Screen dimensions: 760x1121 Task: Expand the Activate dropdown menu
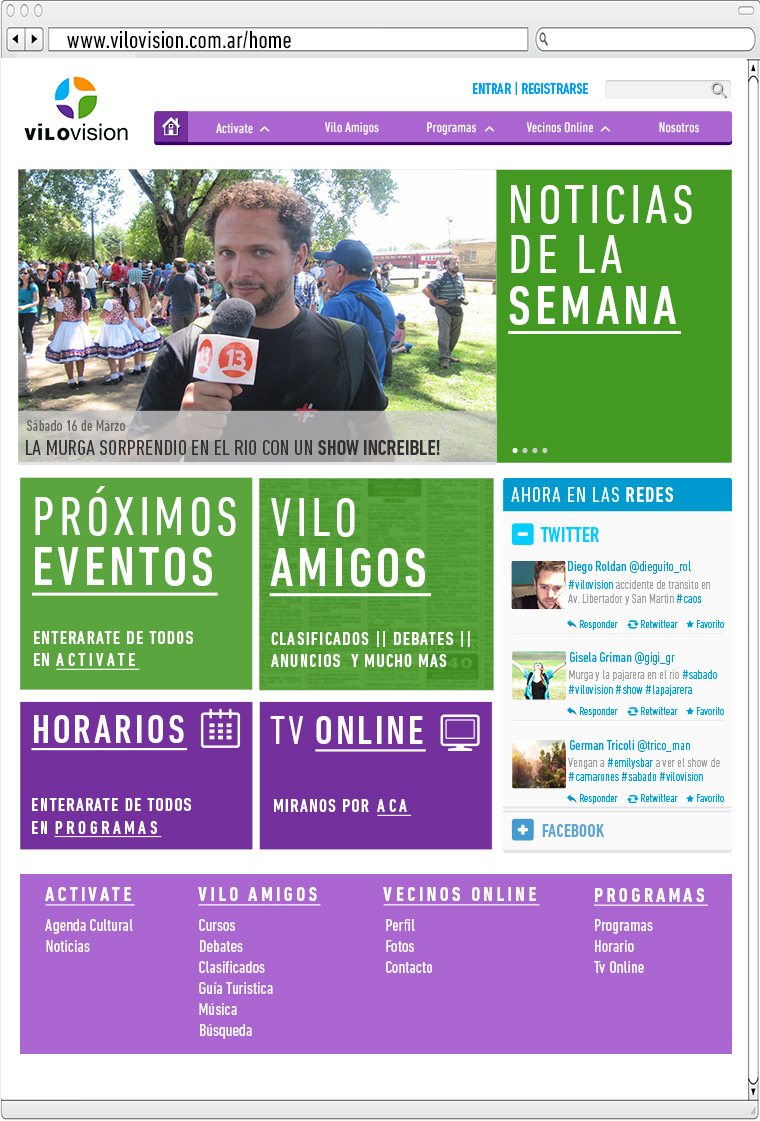coord(242,128)
